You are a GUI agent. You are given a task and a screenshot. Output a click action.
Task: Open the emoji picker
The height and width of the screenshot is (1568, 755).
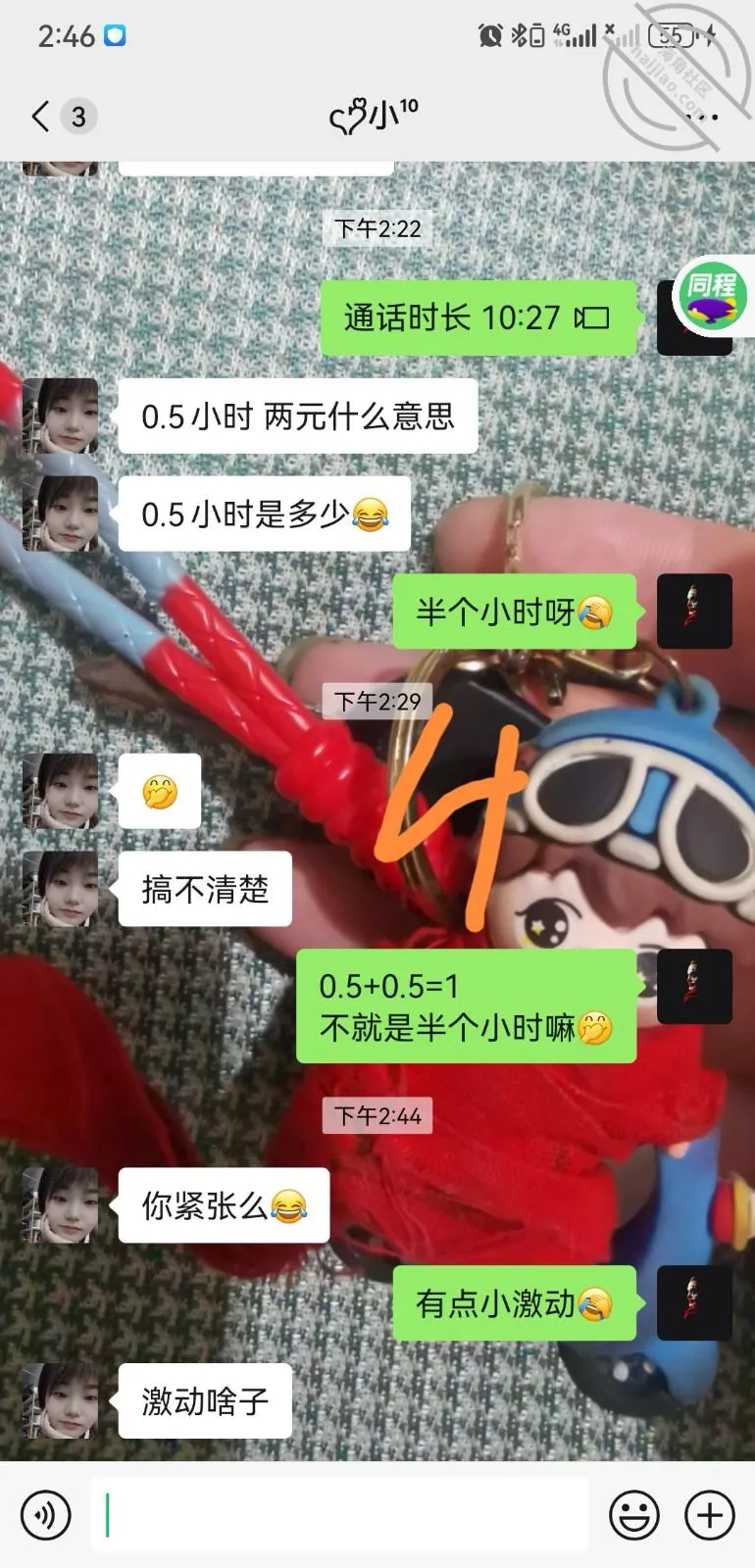(634, 1515)
